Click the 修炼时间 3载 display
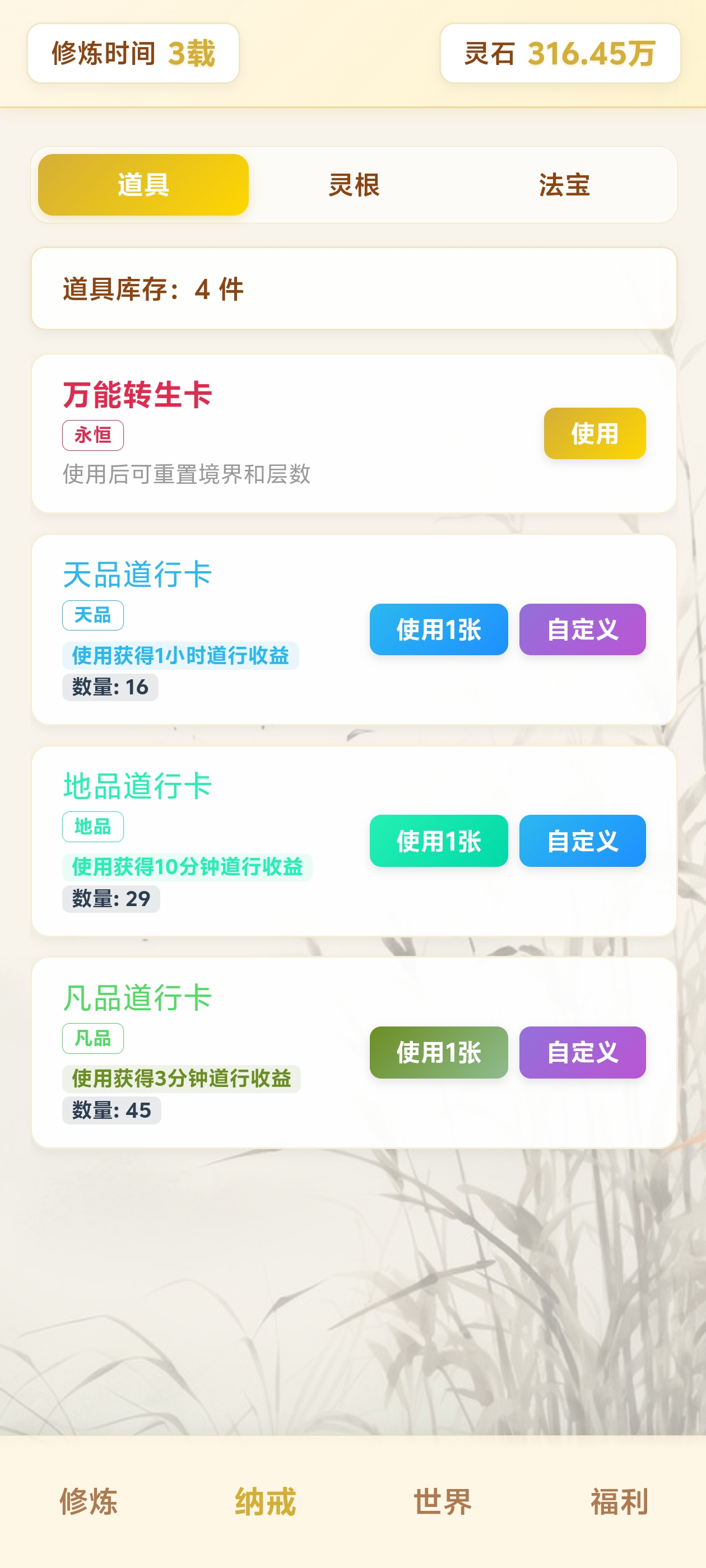 tap(133, 54)
